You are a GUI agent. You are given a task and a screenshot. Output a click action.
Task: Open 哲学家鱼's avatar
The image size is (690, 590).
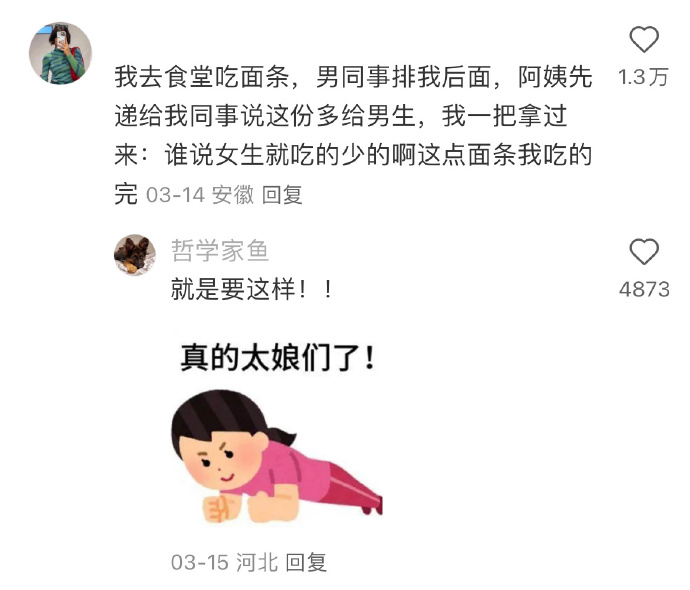133,254
